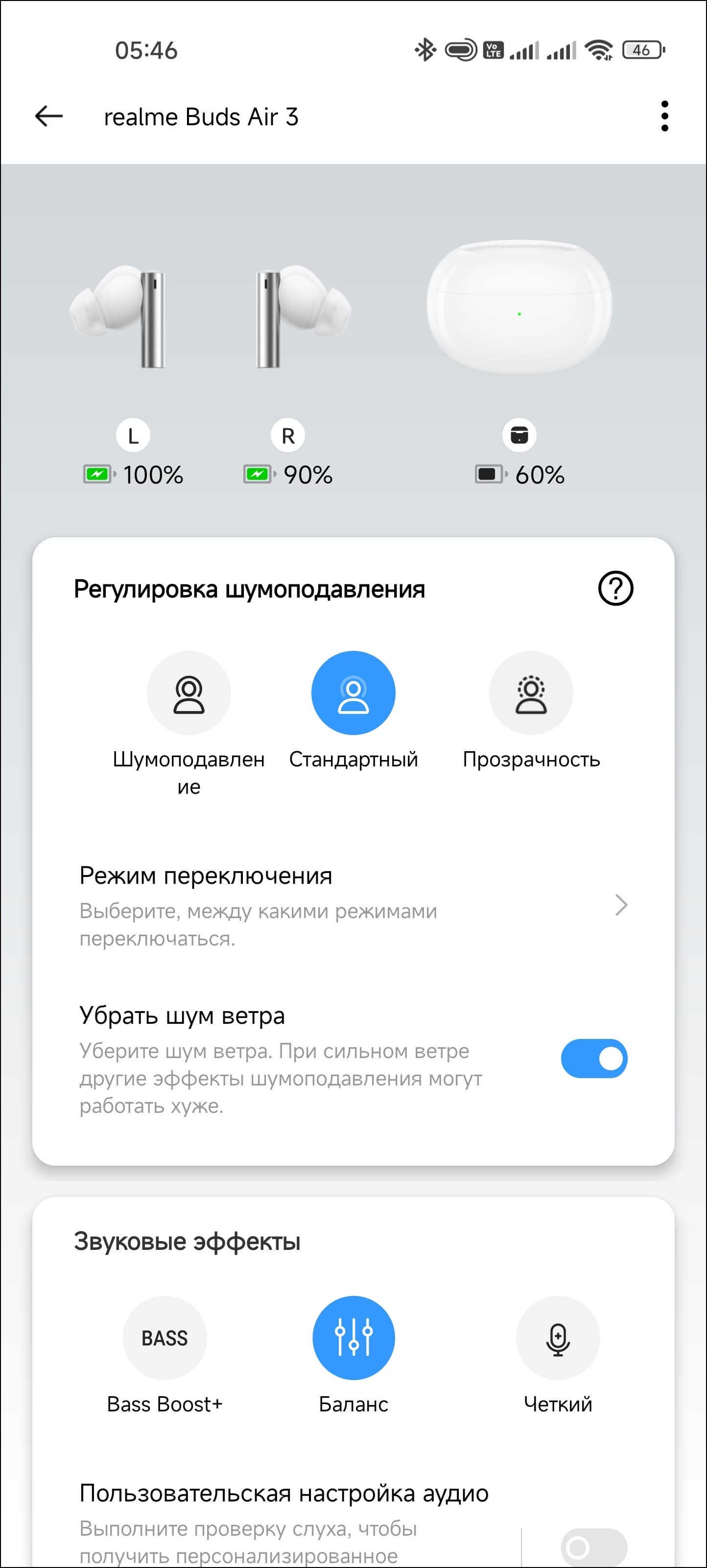The image size is (707, 1568).
Task: Open the three-dot overflow menu
Action: (x=664, y=115)
